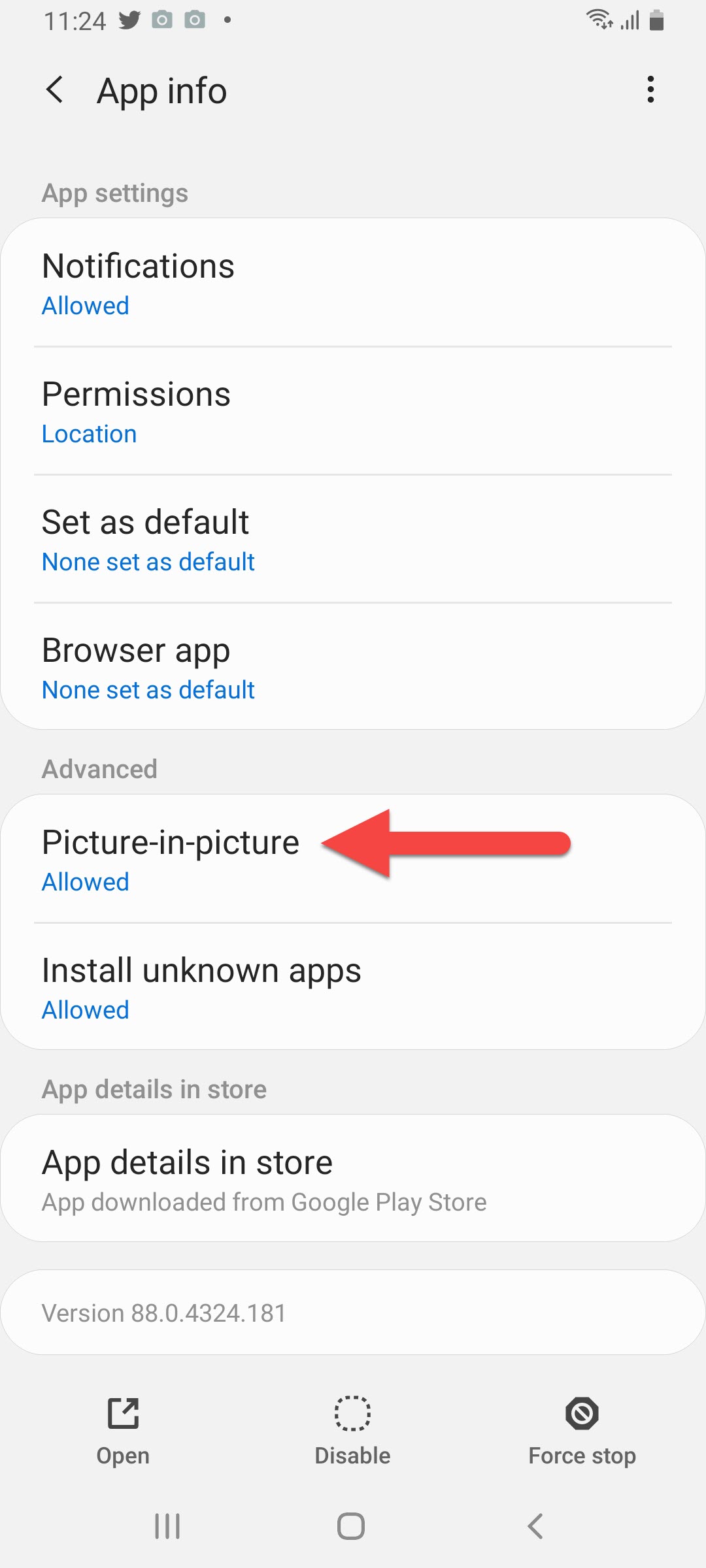Show recent apps

click(x=167, y=1526)
